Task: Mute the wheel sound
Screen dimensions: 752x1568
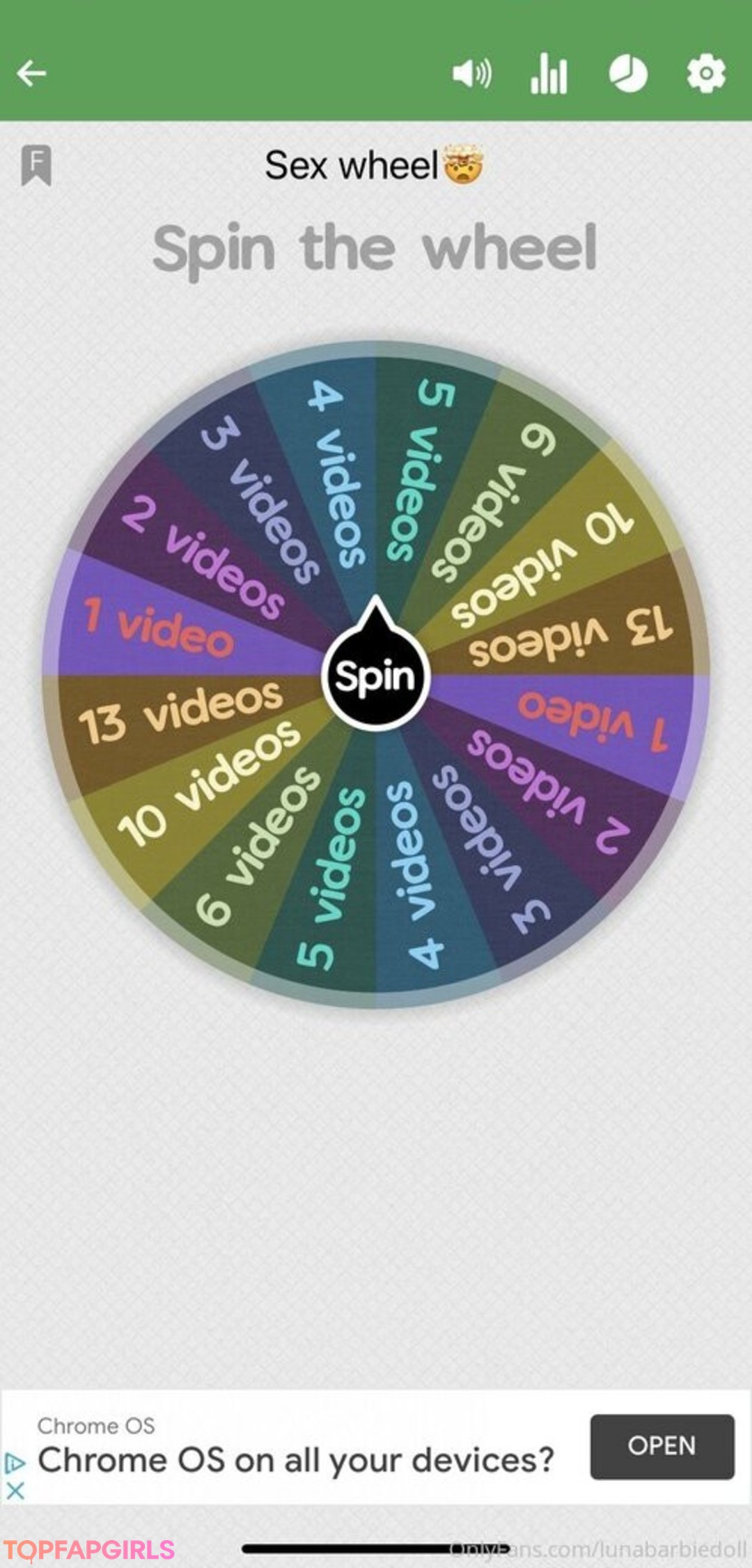Action: click(471, 73)
